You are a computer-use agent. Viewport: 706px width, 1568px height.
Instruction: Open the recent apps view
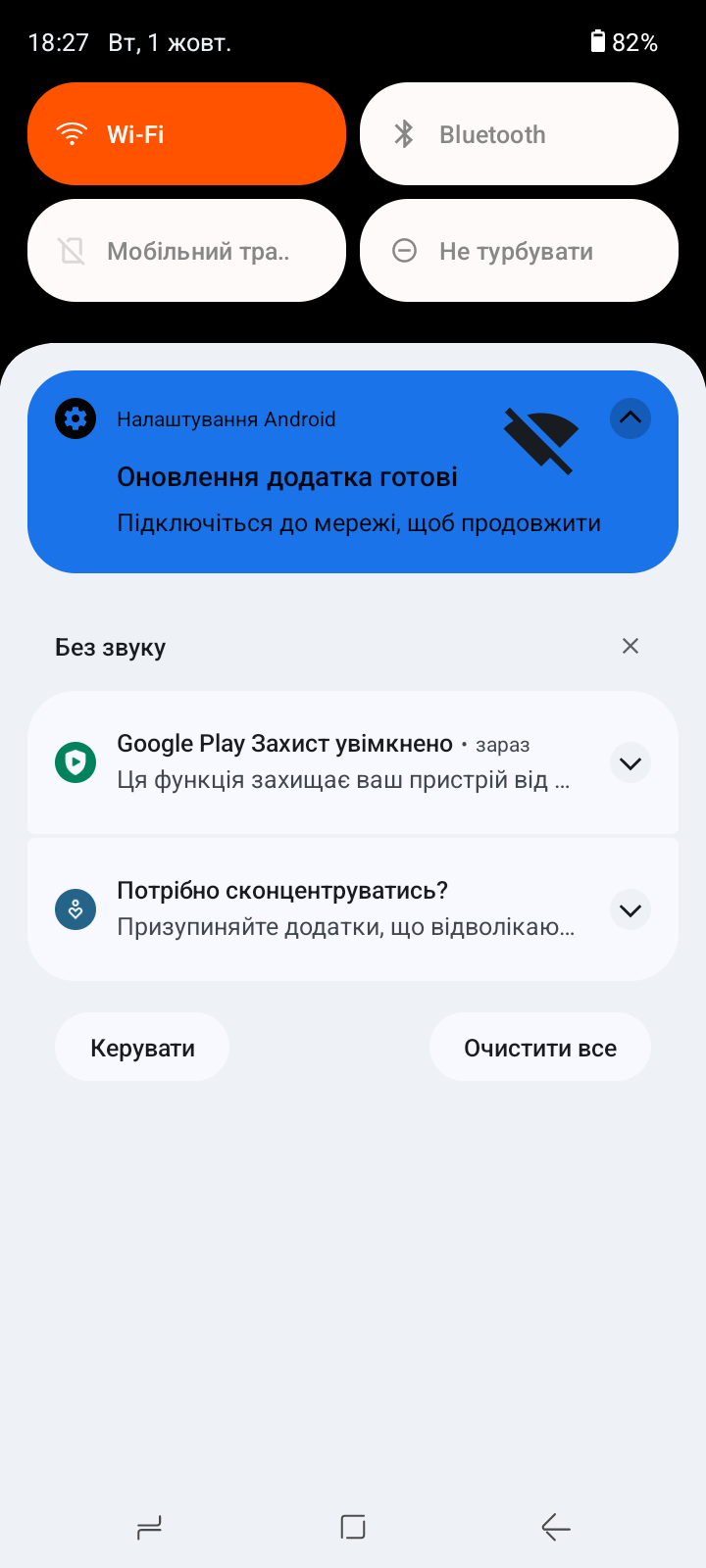(x=149, y=1527)
